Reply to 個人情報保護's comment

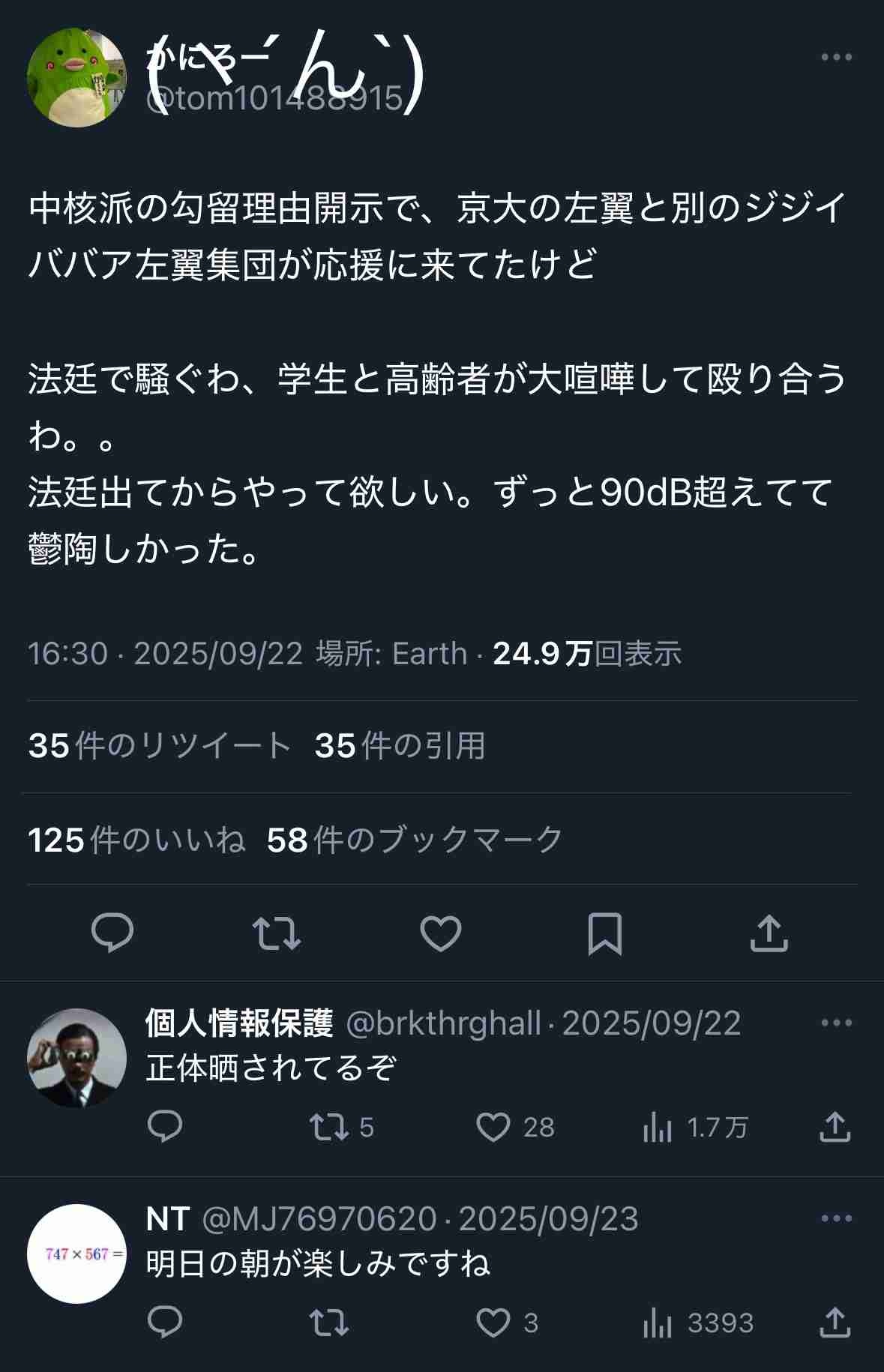click(x=165, y=1127)
